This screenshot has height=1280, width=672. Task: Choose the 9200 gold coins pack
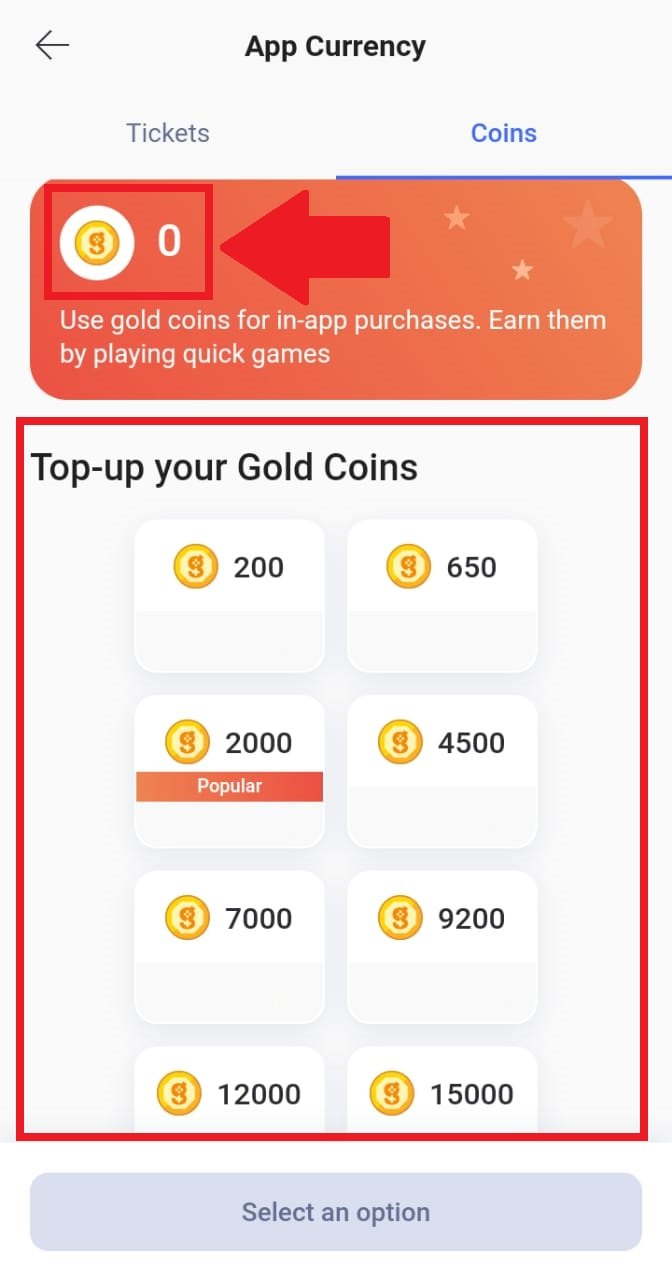click(x=441, y=946)
